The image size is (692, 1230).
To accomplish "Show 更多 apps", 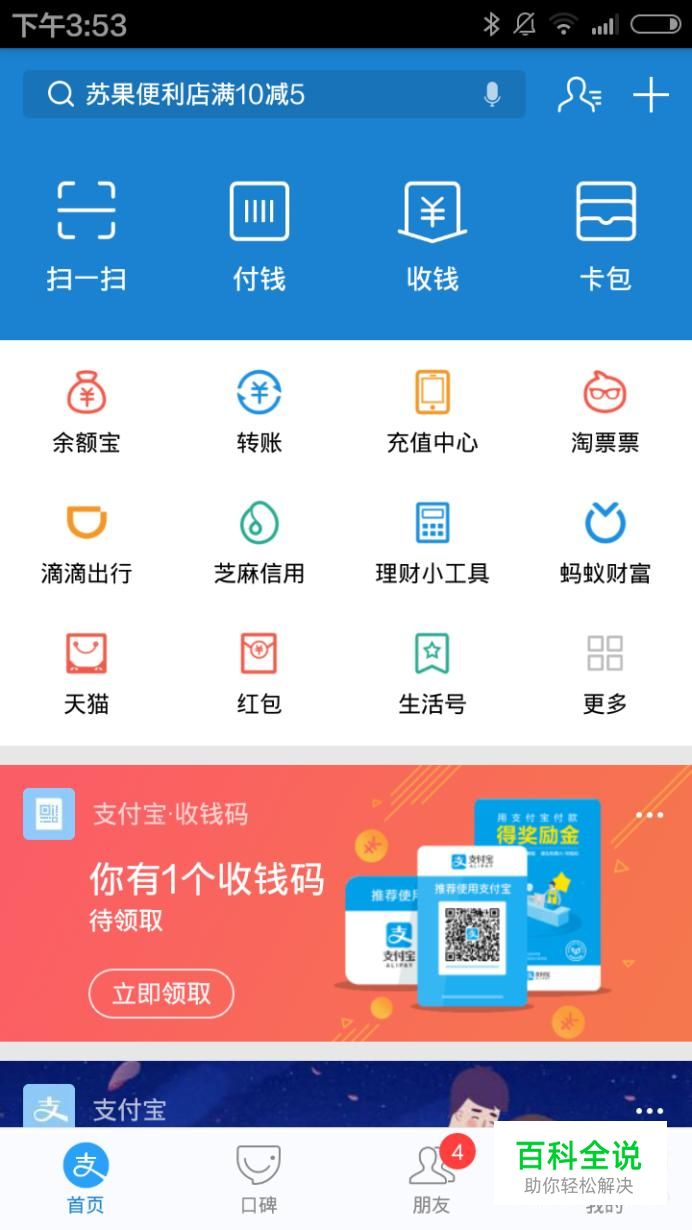I will pyautogui.click(x=605, y=673).
